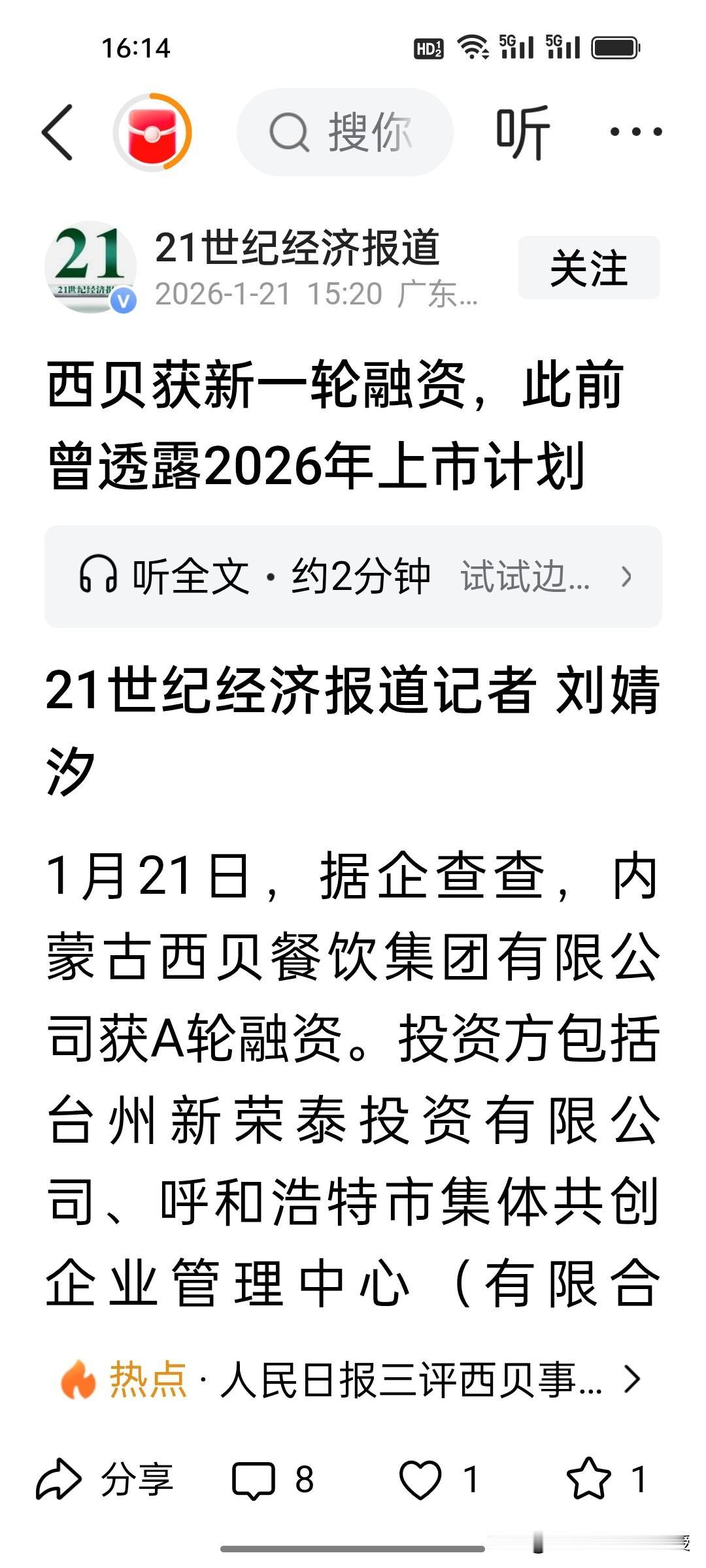
Task: Tap the 21世纪经济报道 avatar thumbnail
Action: point(90,270)
